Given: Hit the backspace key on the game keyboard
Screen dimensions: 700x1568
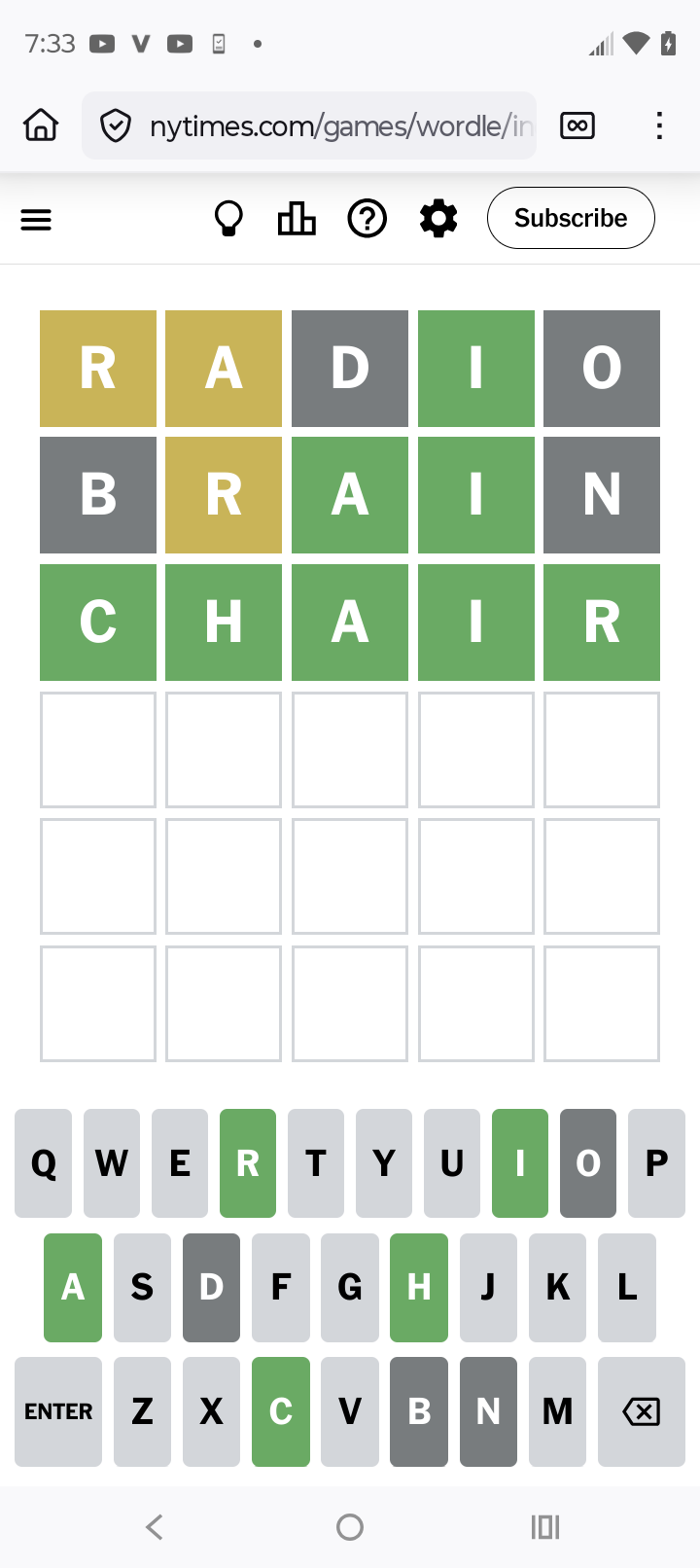Looking at the screenshot, I should coord(641,1411).
